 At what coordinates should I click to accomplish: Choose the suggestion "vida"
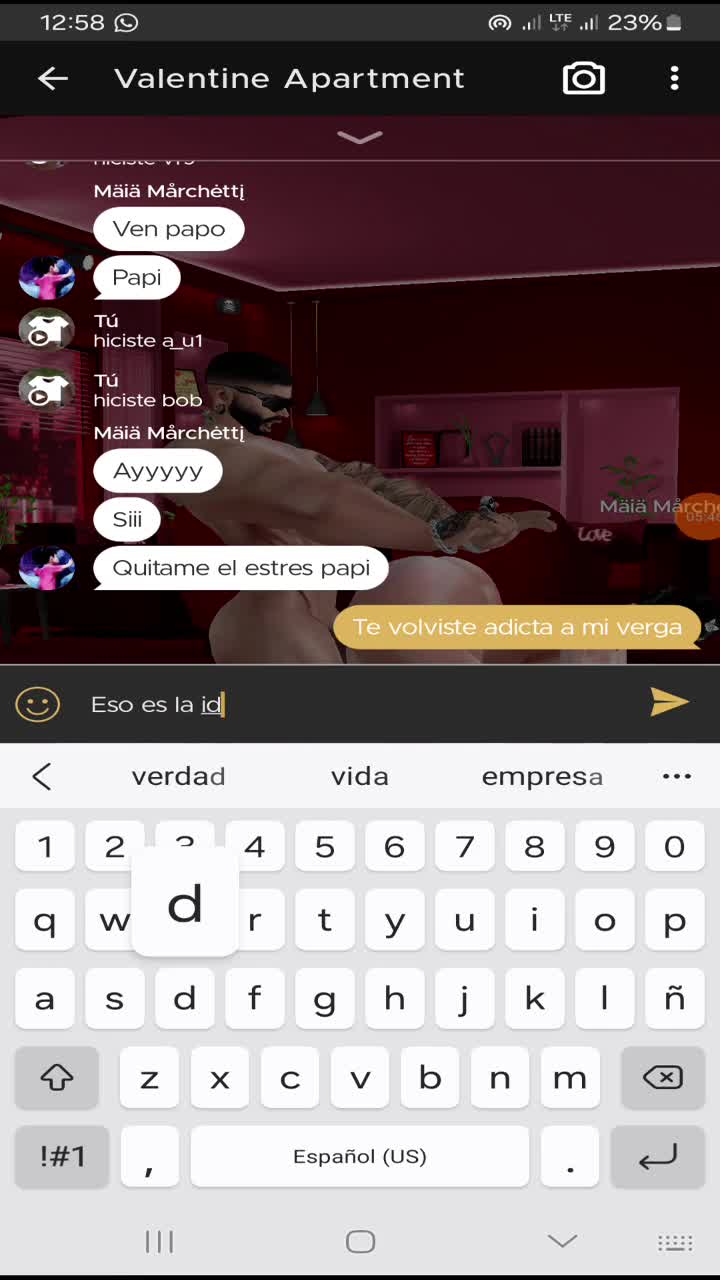(360, 777)
